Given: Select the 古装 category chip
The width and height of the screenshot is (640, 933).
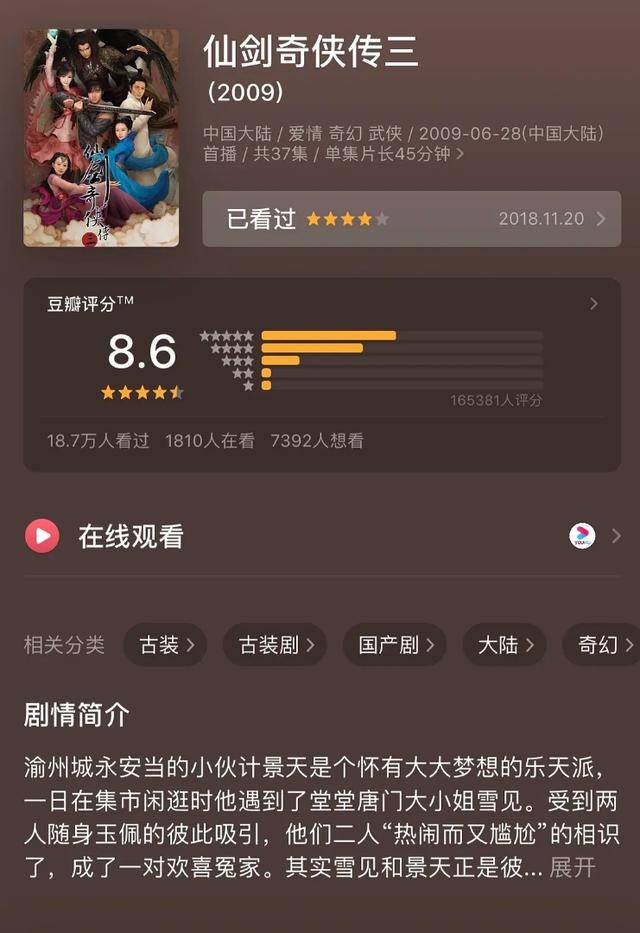Looking at the screenshot, I should tap(166, 645).
